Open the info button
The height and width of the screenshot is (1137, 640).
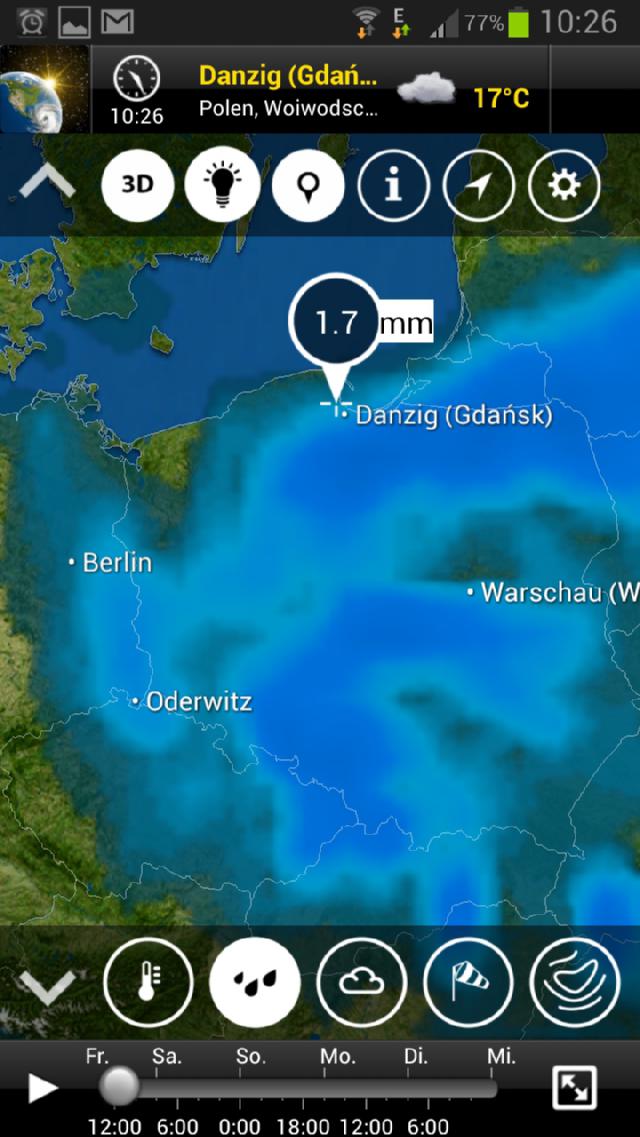[x=394, y=185]
